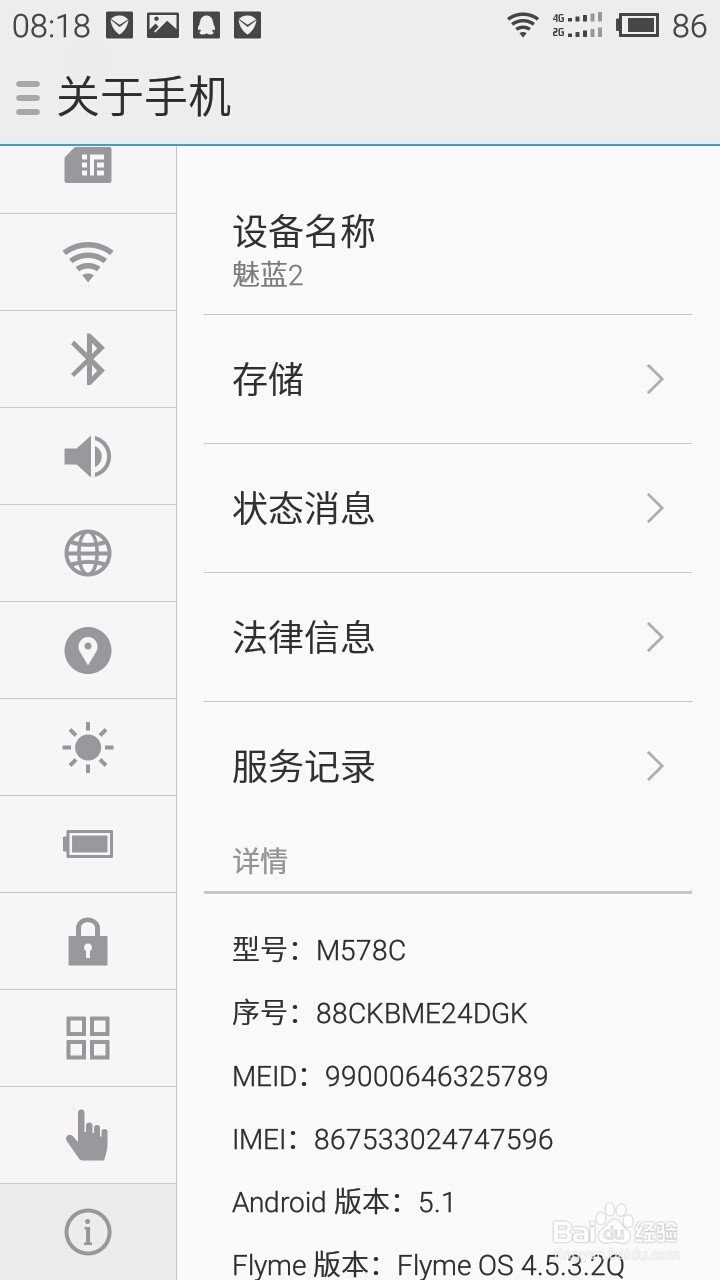Open apps settings via grid icon
This screenshot has width=720, height=1280.
(x=88, y=1037)
